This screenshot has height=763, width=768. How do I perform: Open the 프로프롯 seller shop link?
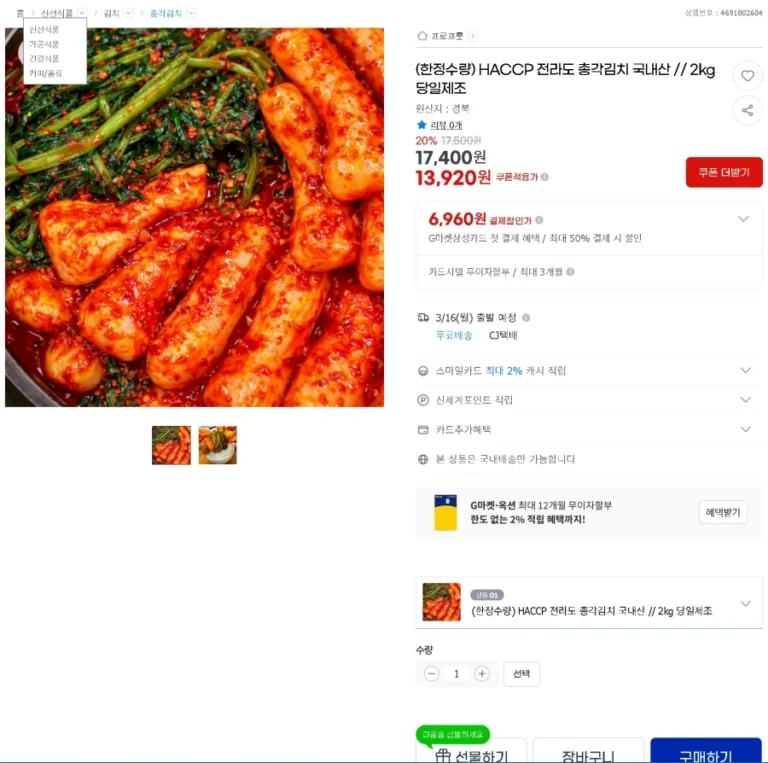(448, 36)
